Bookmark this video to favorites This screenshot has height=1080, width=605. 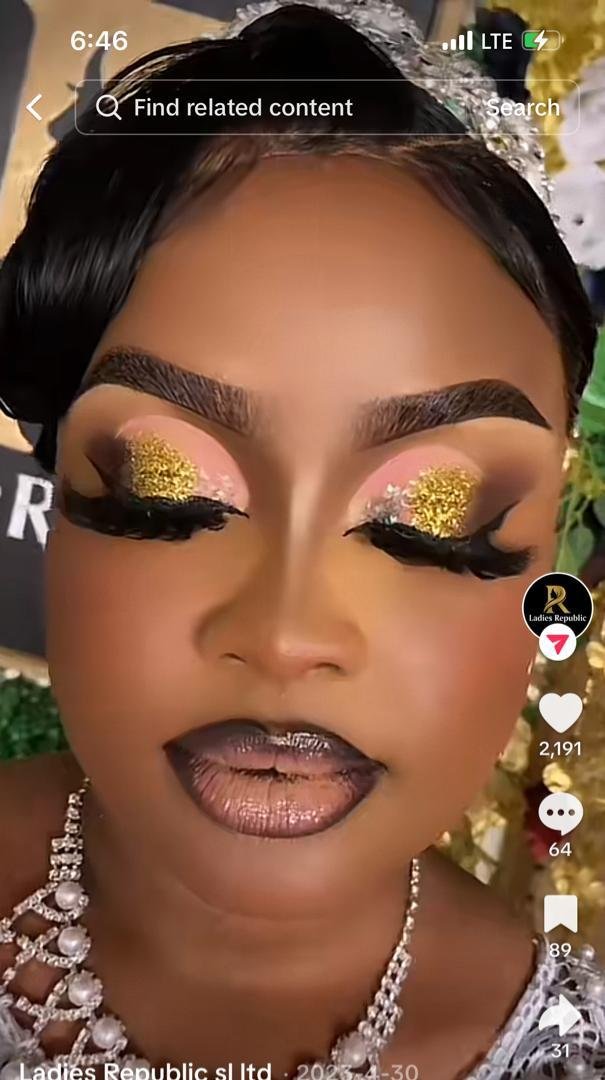point(560,913)
